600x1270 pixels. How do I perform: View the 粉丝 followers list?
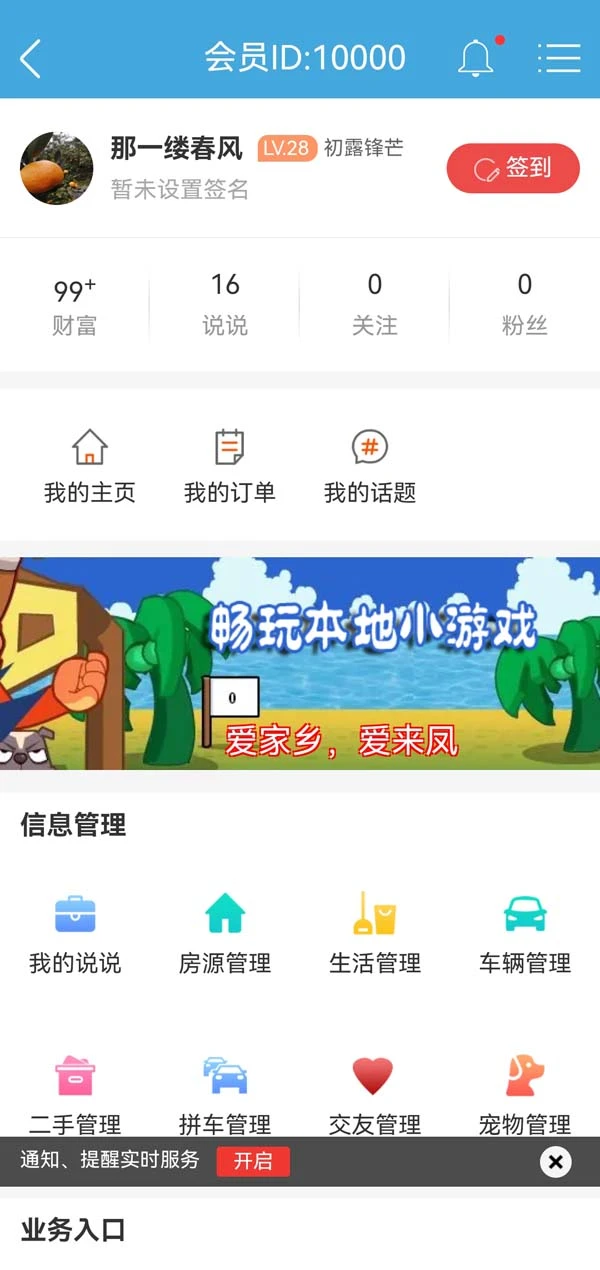[x=525, y=305]
